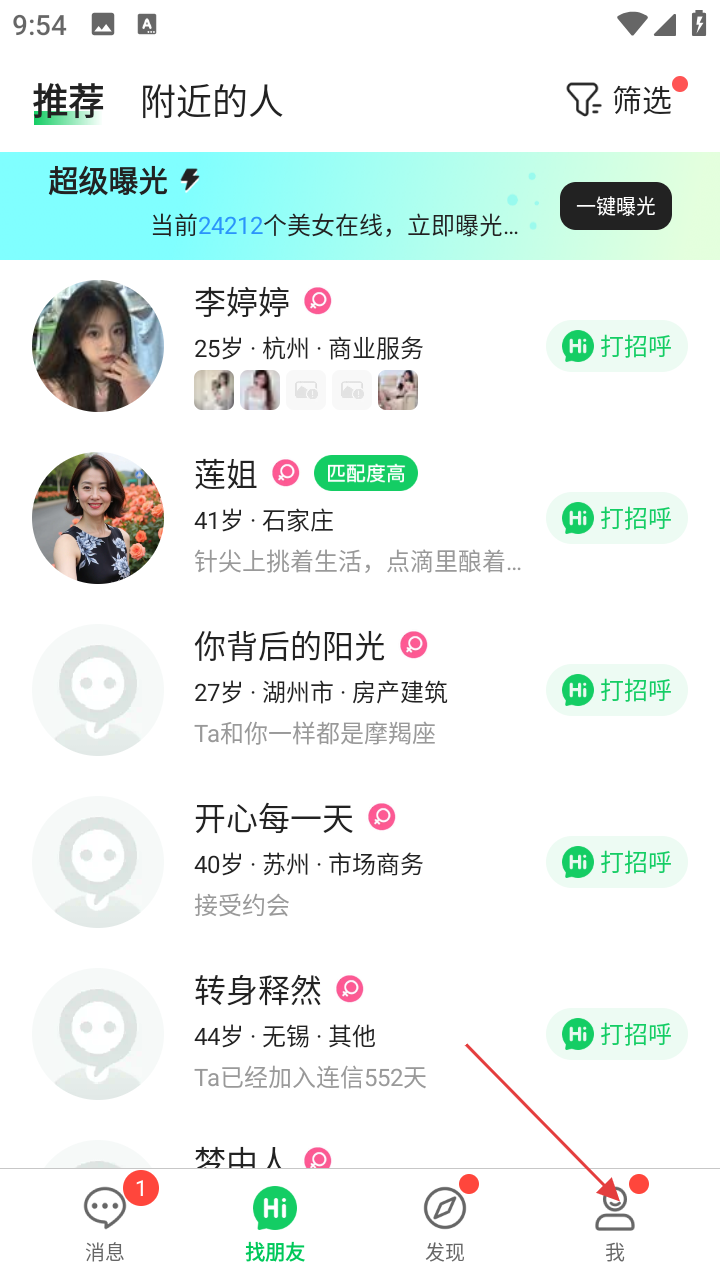Image resolution: width=720 pixels, height=1280 pixels.
Task: Select the 推荐 tab
Action: click(x=68, y=101)
